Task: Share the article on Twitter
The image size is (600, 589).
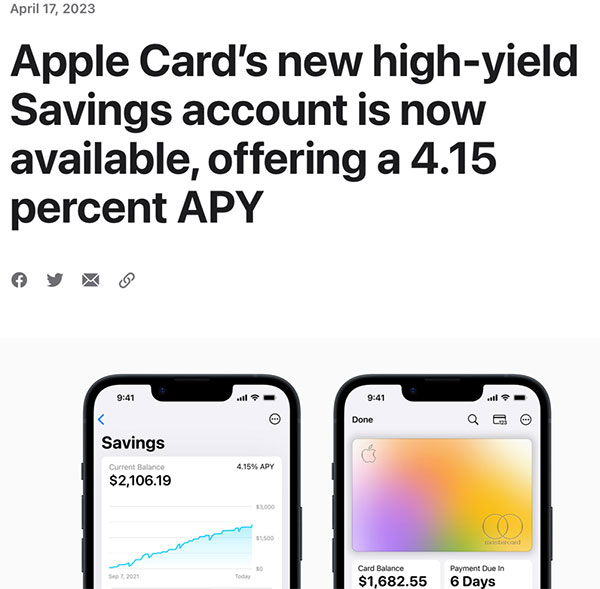Action: [x=55, y=280]
